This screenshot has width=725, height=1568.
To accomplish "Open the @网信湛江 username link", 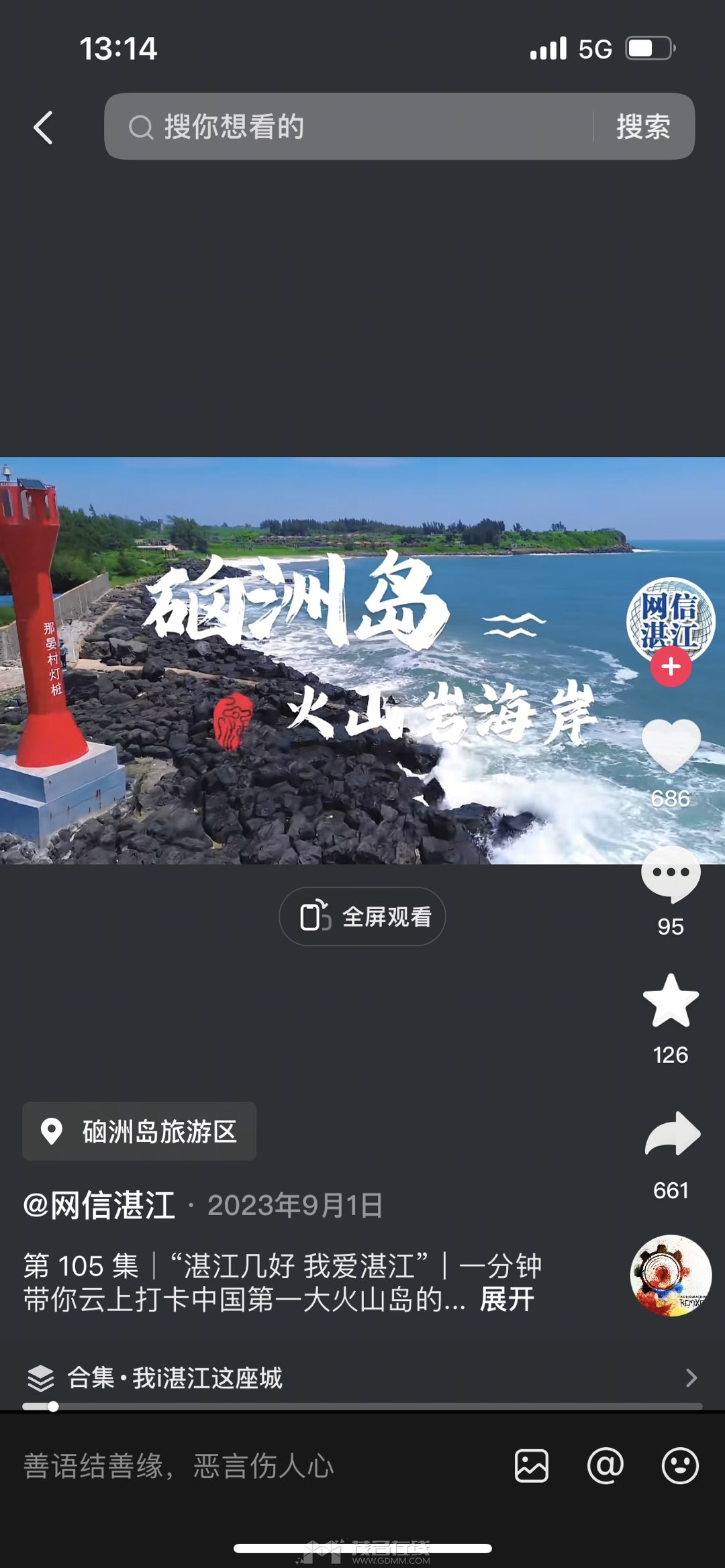I will [x=99, y=1205].
